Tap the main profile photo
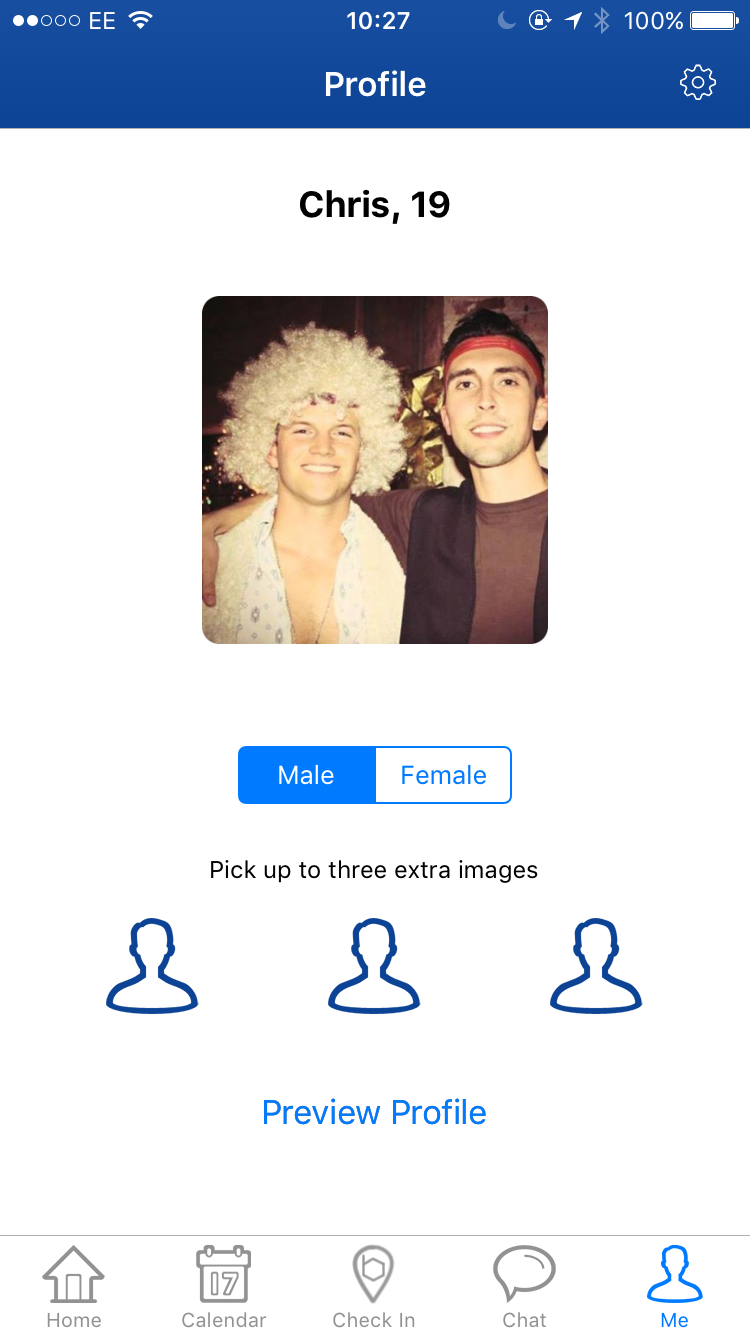Viewport: 750px width, 1334px height. tap(375, 470)
